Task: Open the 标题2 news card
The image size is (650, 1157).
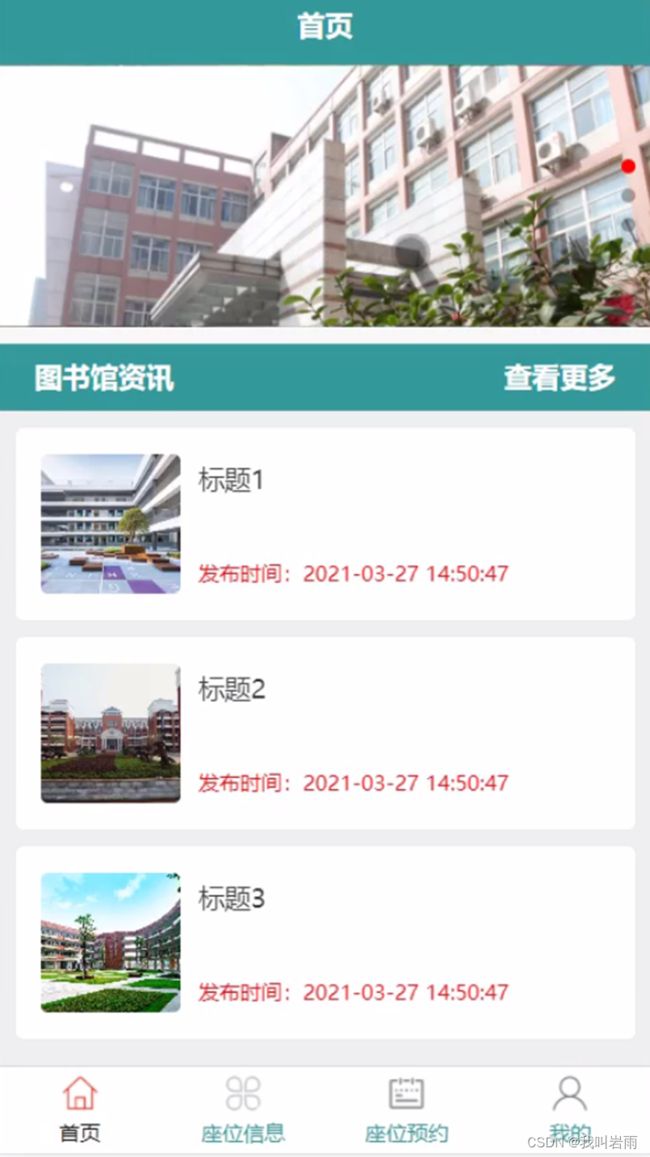Action: [325, 733]
